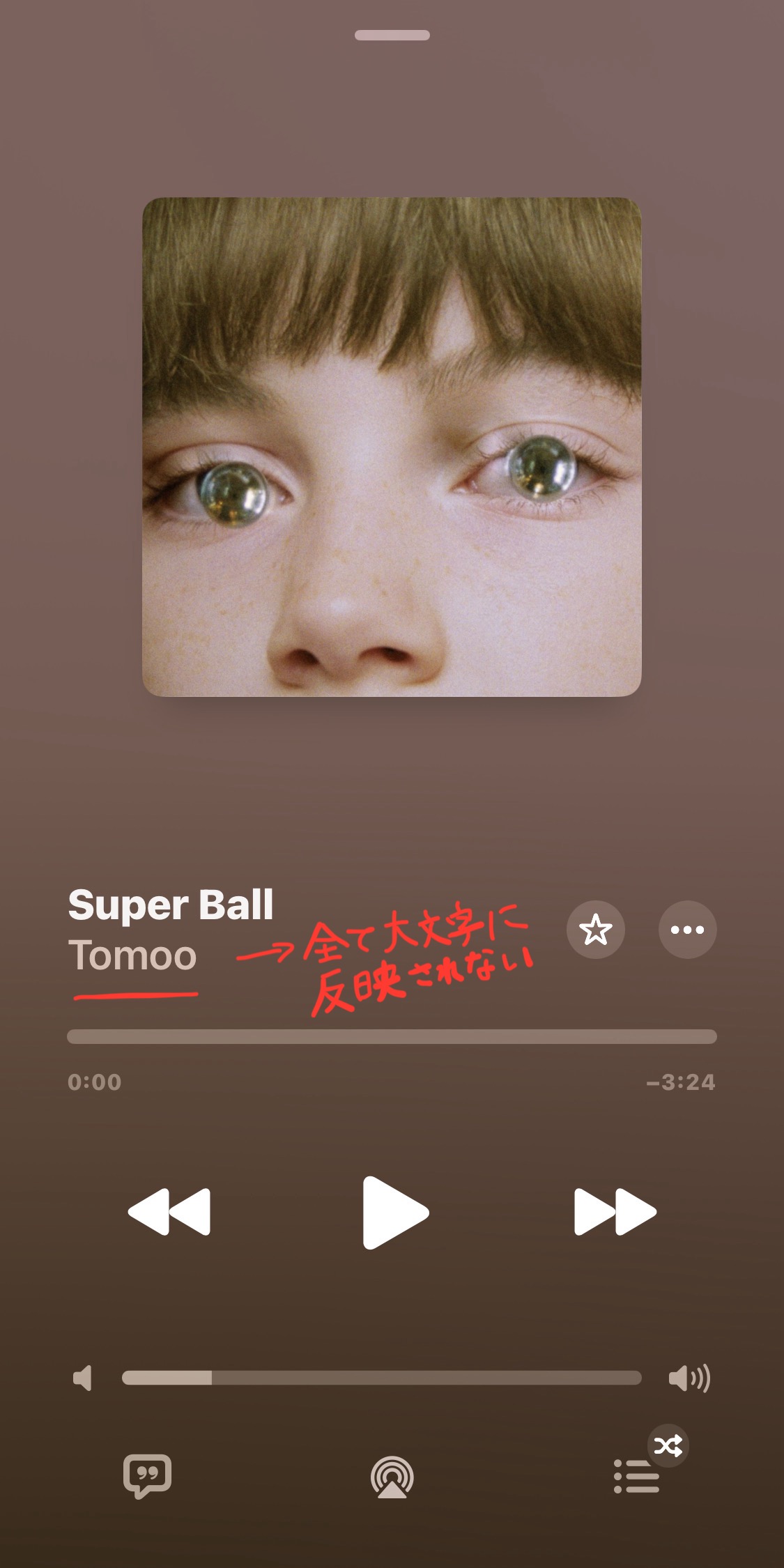Skip to the next track
The image size is (784, 1568).
pos(615,1213)
